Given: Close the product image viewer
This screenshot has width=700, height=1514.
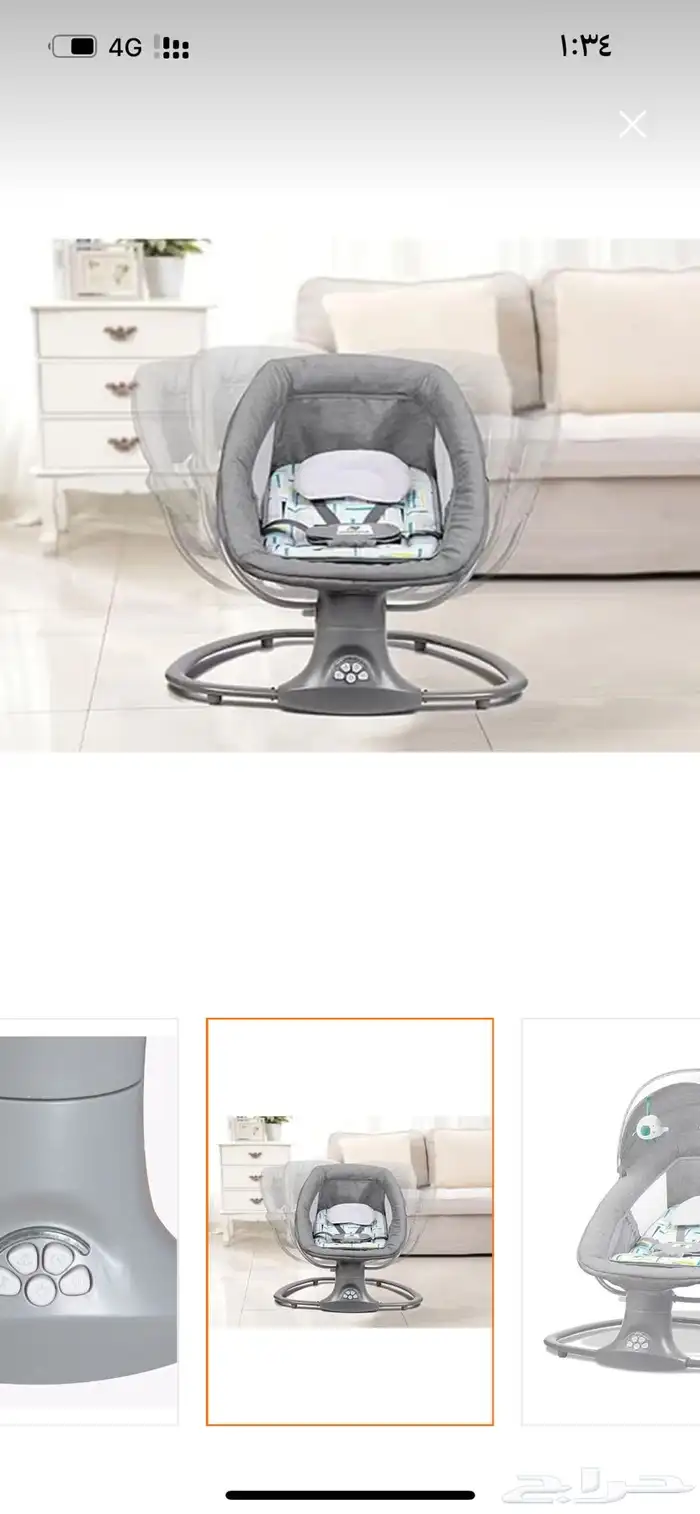Looking at the screenshot, I should 632,125.
